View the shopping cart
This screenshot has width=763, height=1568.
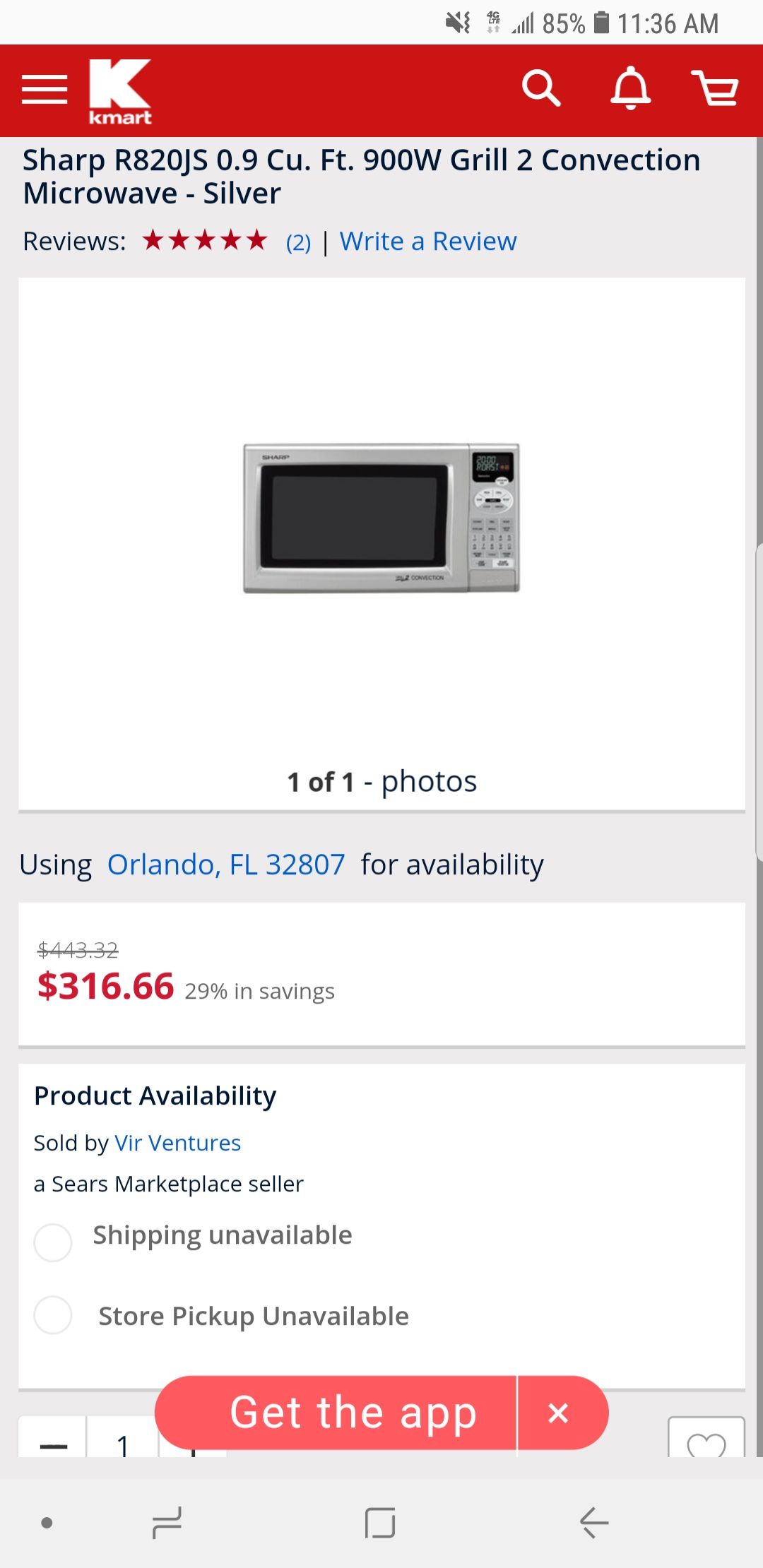tap(715, 89)
